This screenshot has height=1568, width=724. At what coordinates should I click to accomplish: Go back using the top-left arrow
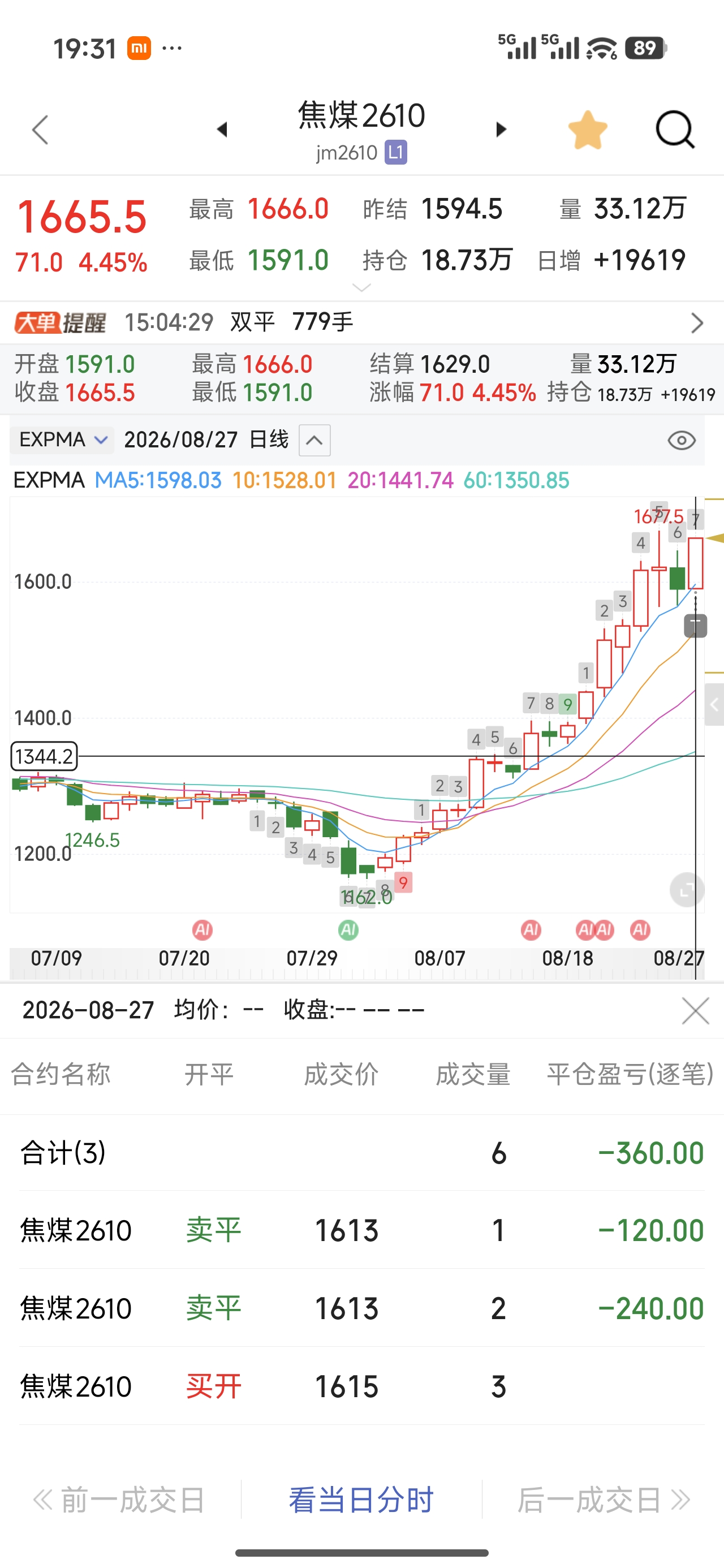(40, 129)
